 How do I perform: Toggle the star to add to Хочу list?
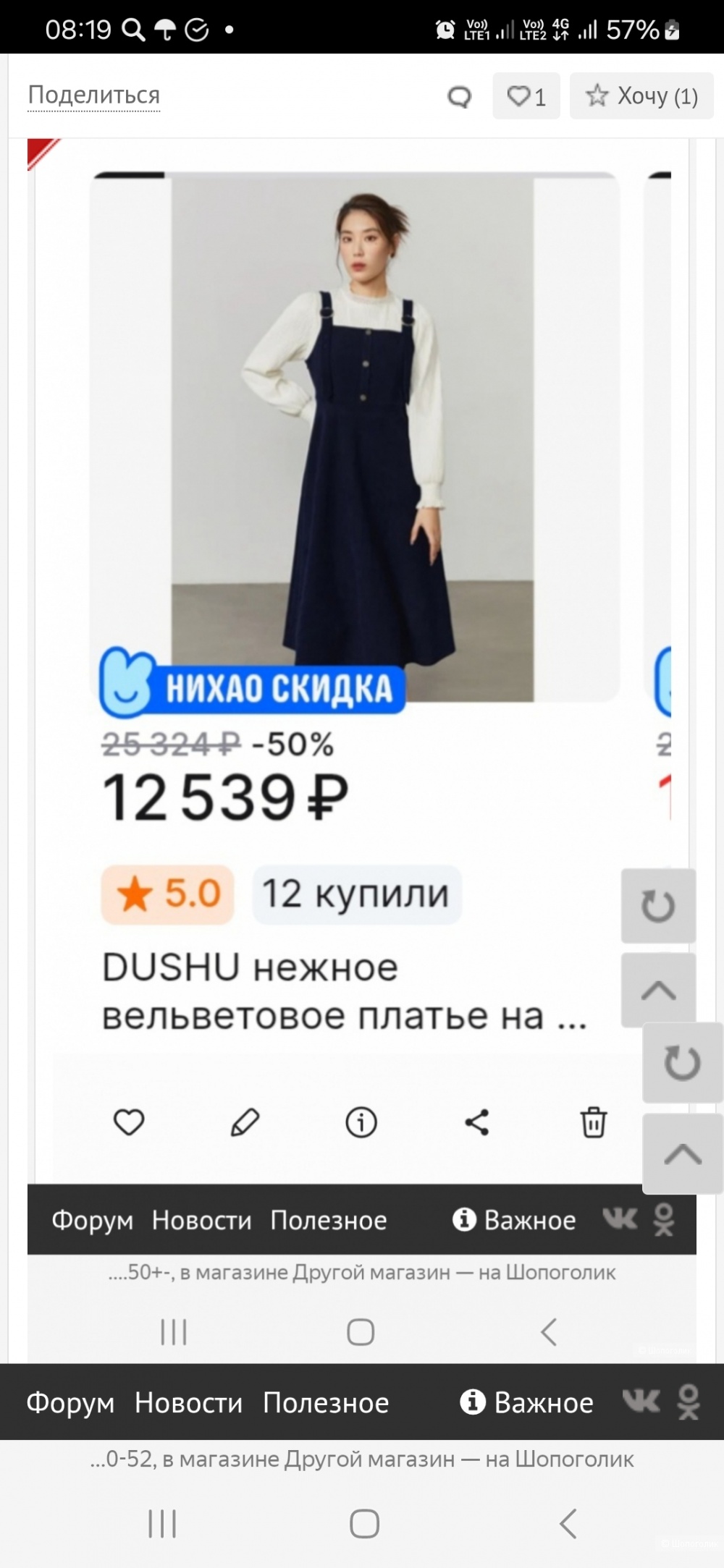(641, 95)
